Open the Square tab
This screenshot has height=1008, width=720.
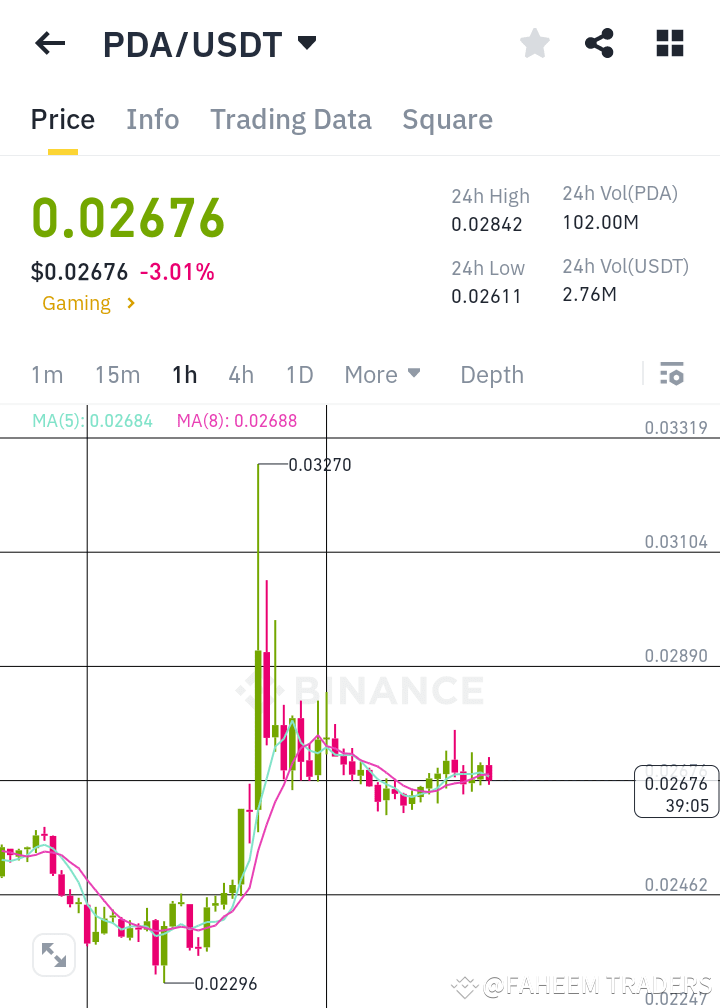coord(447,119)
